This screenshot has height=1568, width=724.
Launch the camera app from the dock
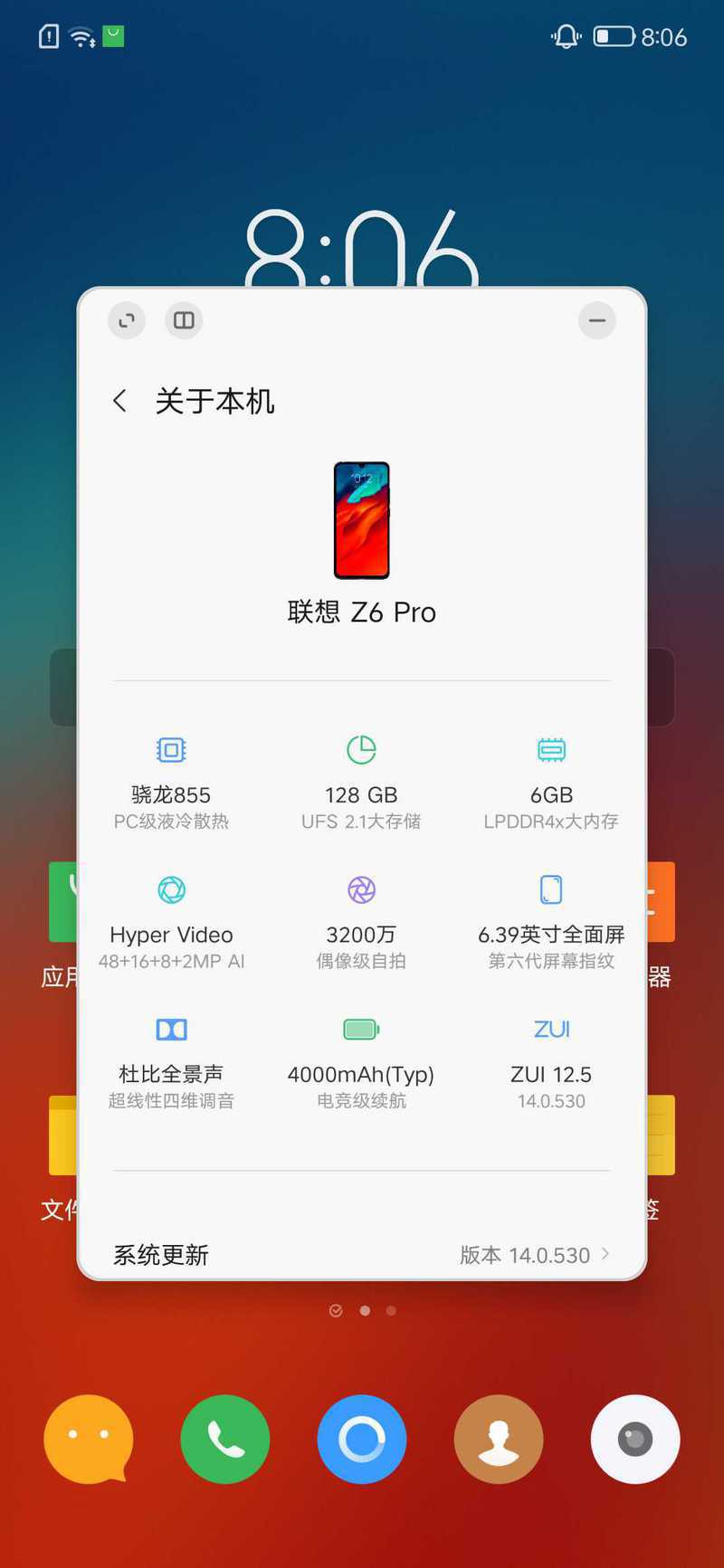click(635, 1439)
